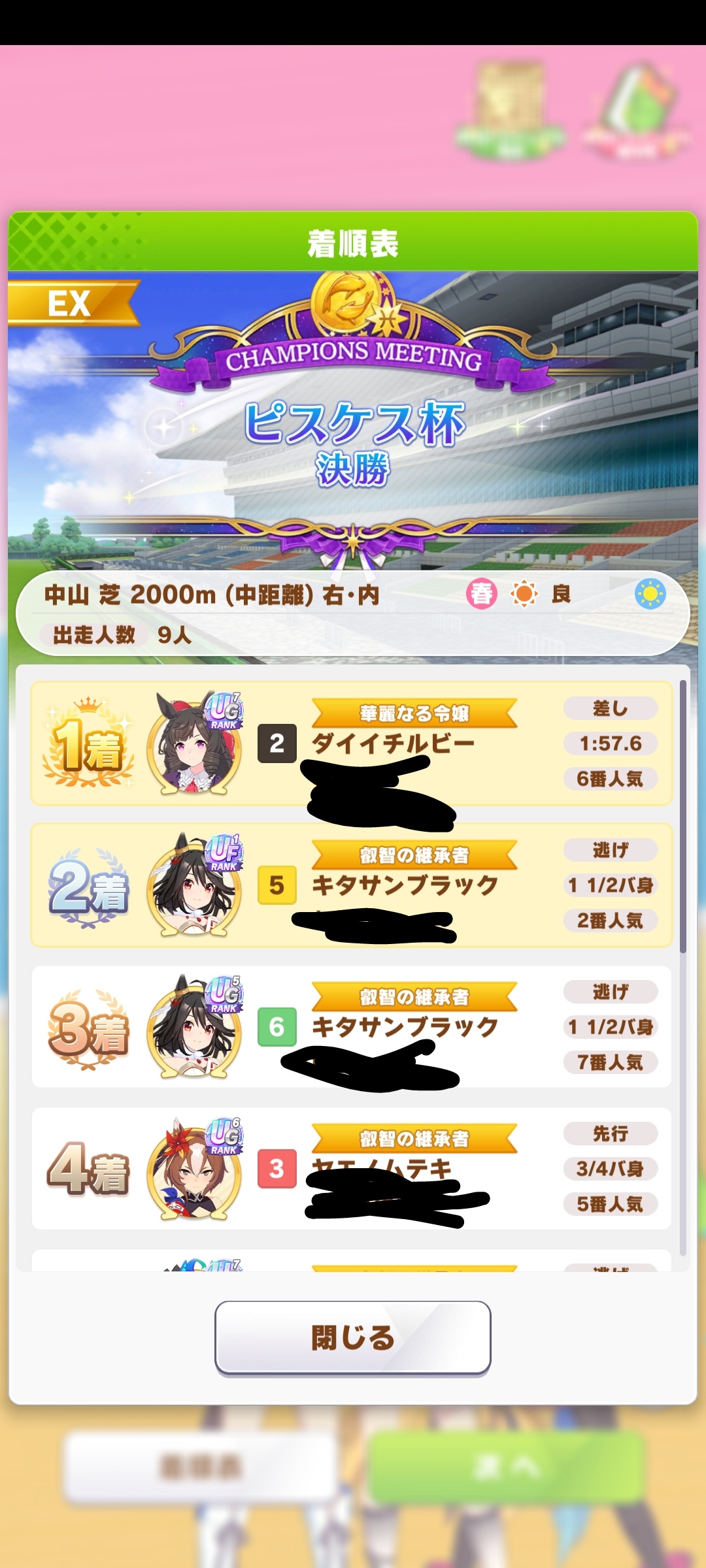Viewport: 706px width, 1568px height.
Task: Open the 4着 ヤエノムテキ result row
Action: point(352,1168)
